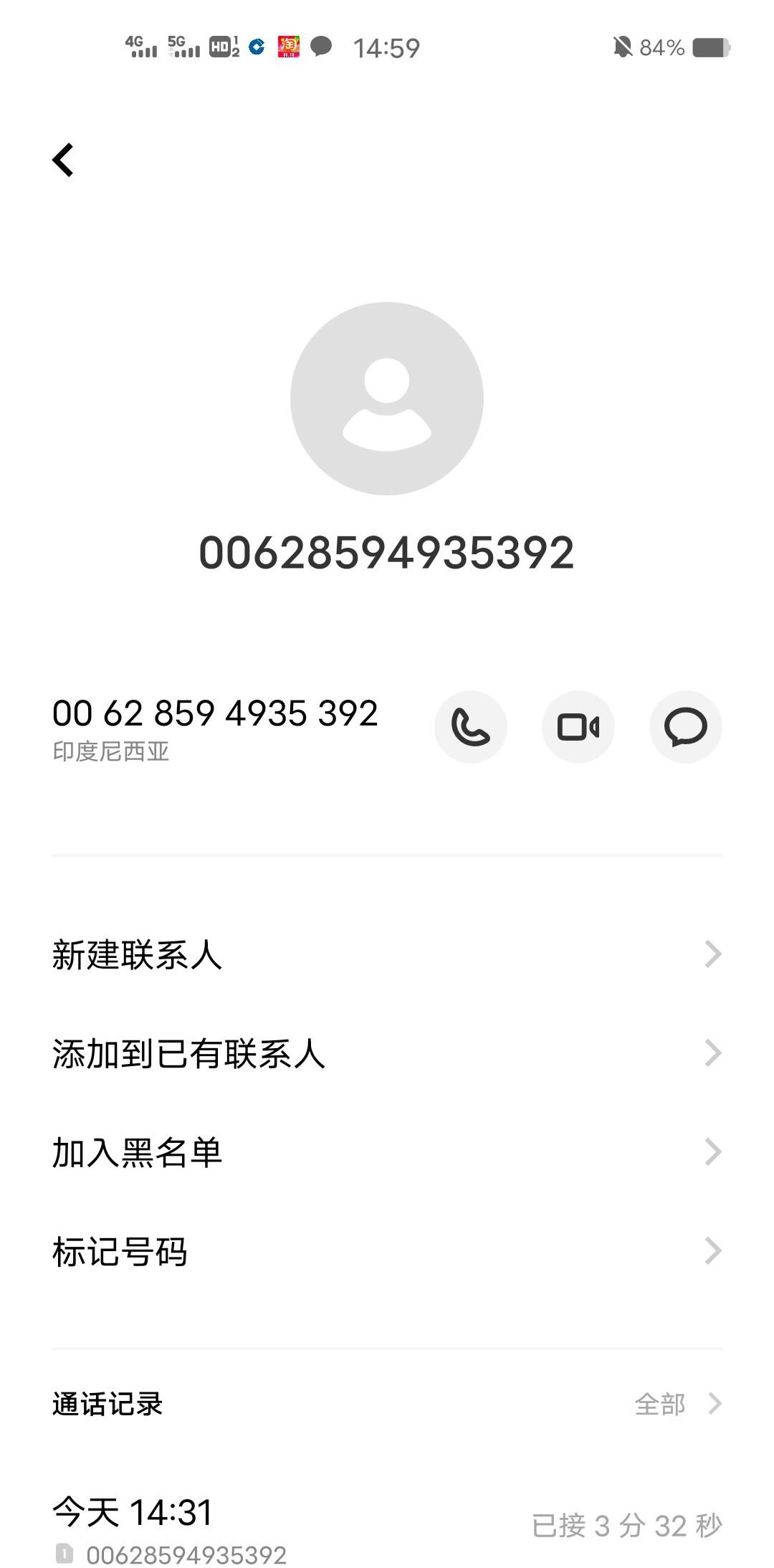Select 添加到已有联系人 option
Image resolution: width=774 pixels, height=1568 pixels.
tap(387, 1054)
